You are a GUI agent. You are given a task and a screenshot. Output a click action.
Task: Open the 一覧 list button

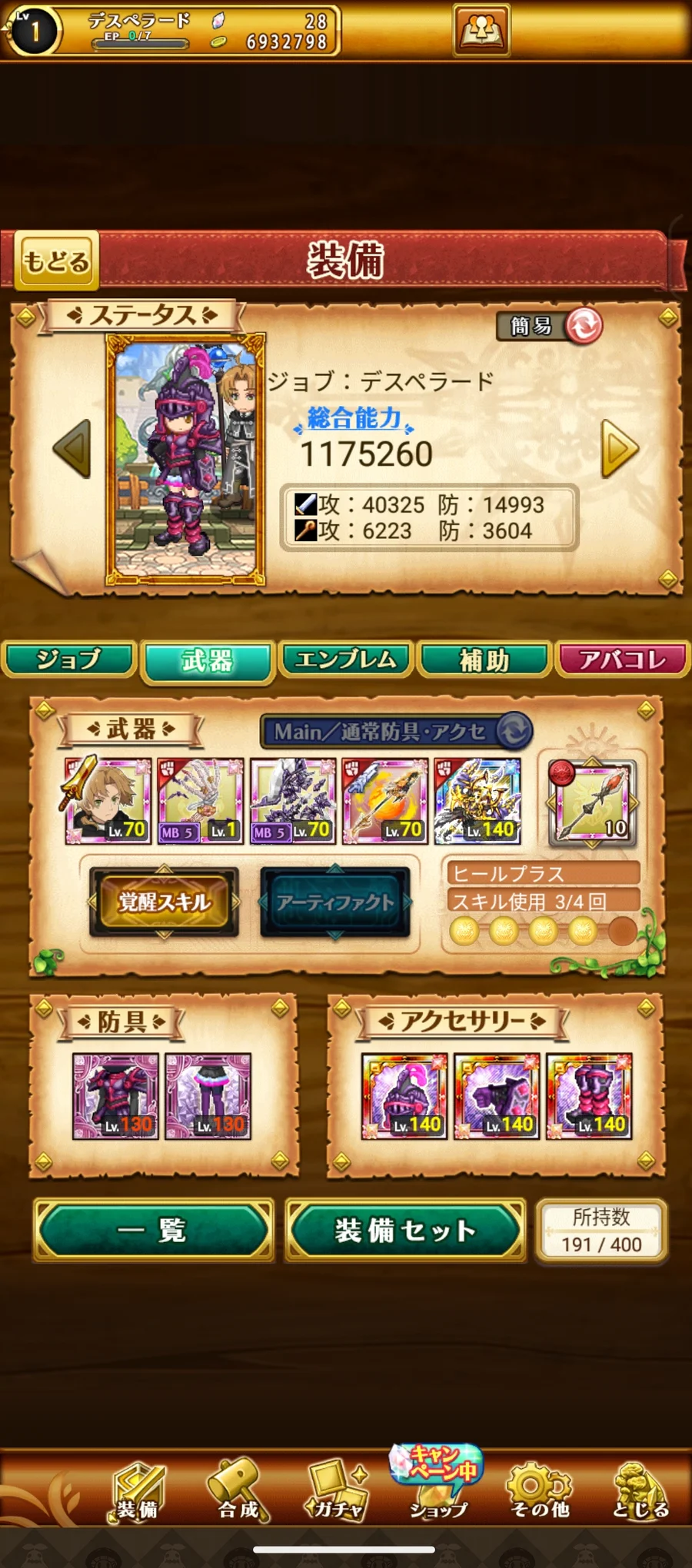153,1231
